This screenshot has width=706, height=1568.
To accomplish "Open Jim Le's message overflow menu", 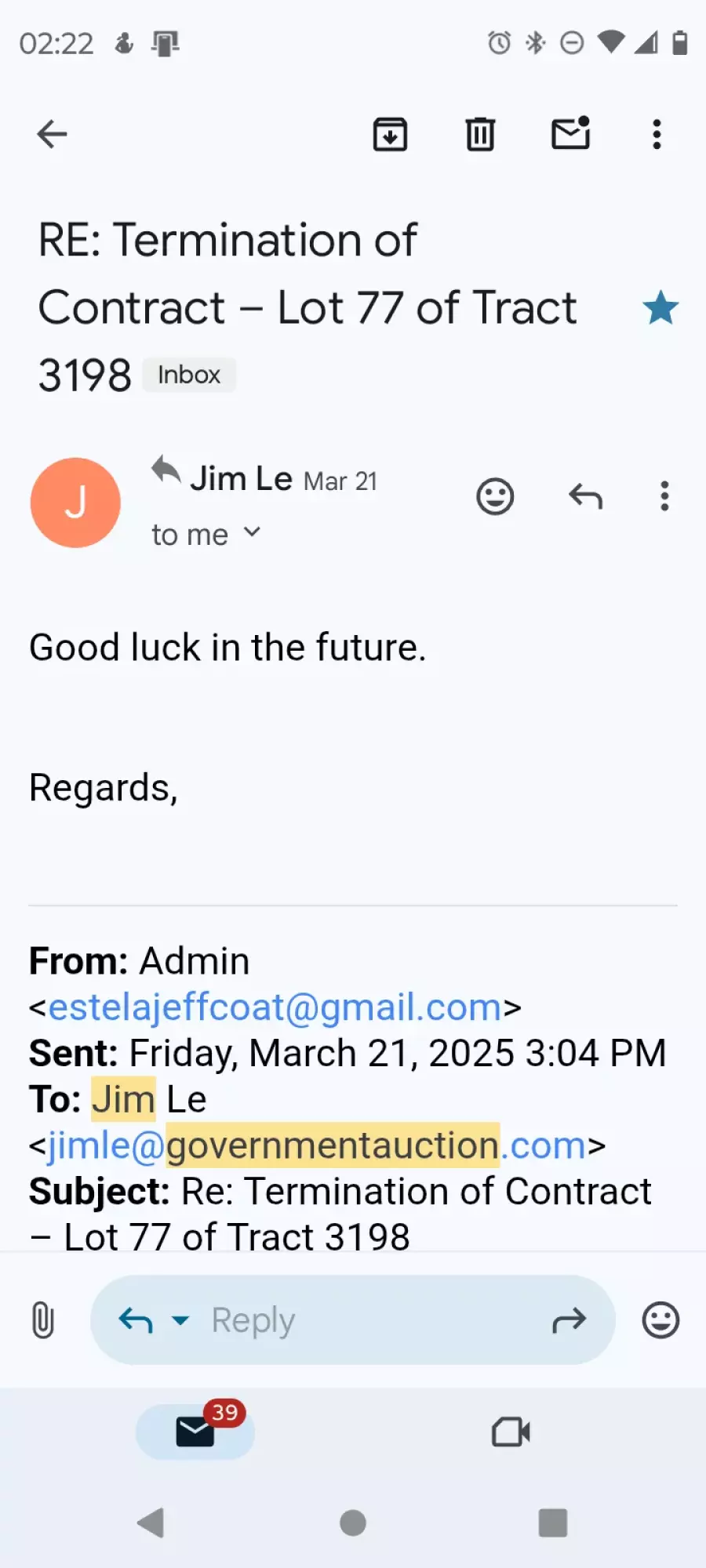I will 664,496.
